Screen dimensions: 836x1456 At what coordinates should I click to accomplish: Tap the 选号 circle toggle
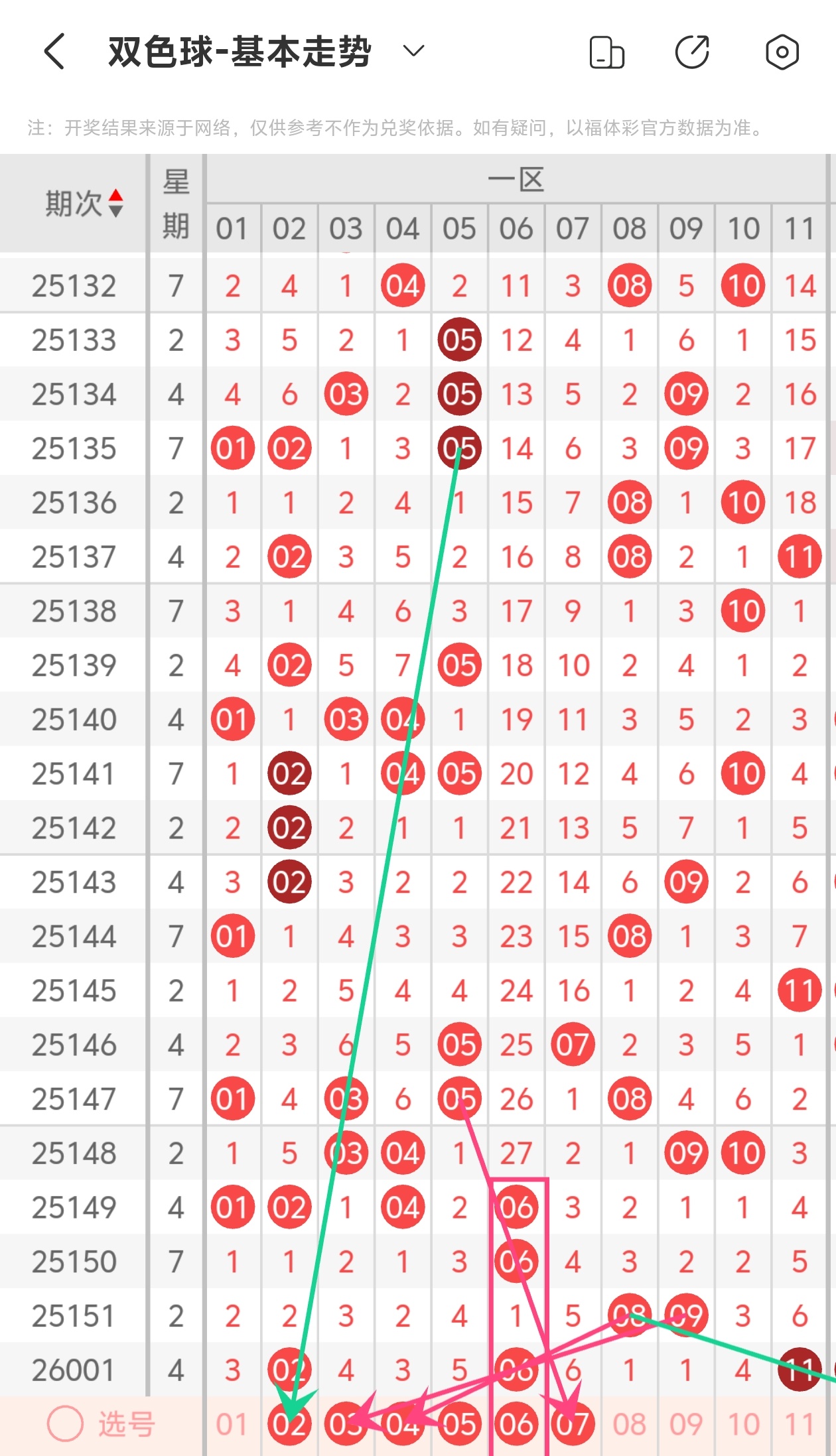(x=66, y=1423)
